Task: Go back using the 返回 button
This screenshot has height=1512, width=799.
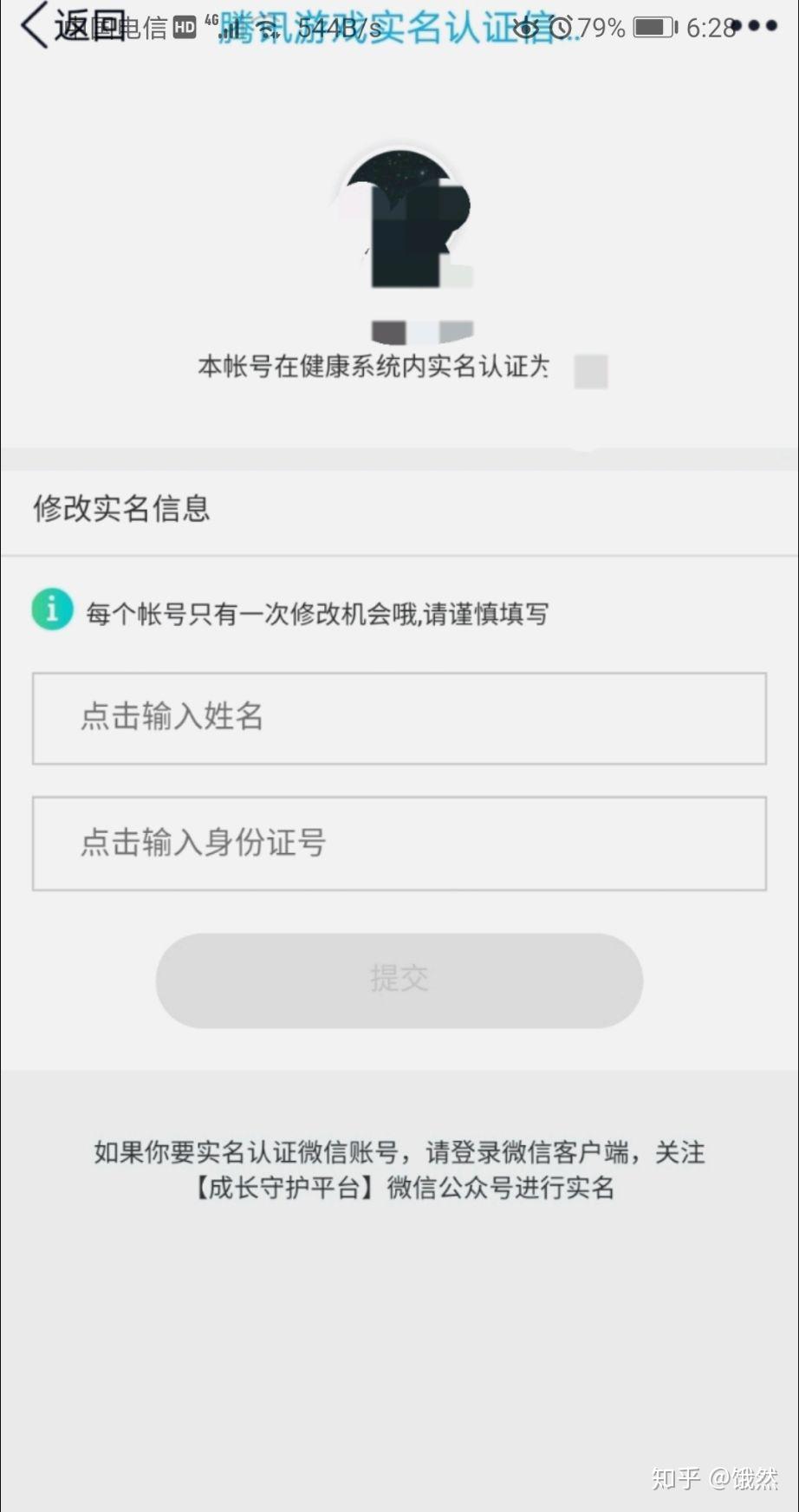Action: pos(69,28)
